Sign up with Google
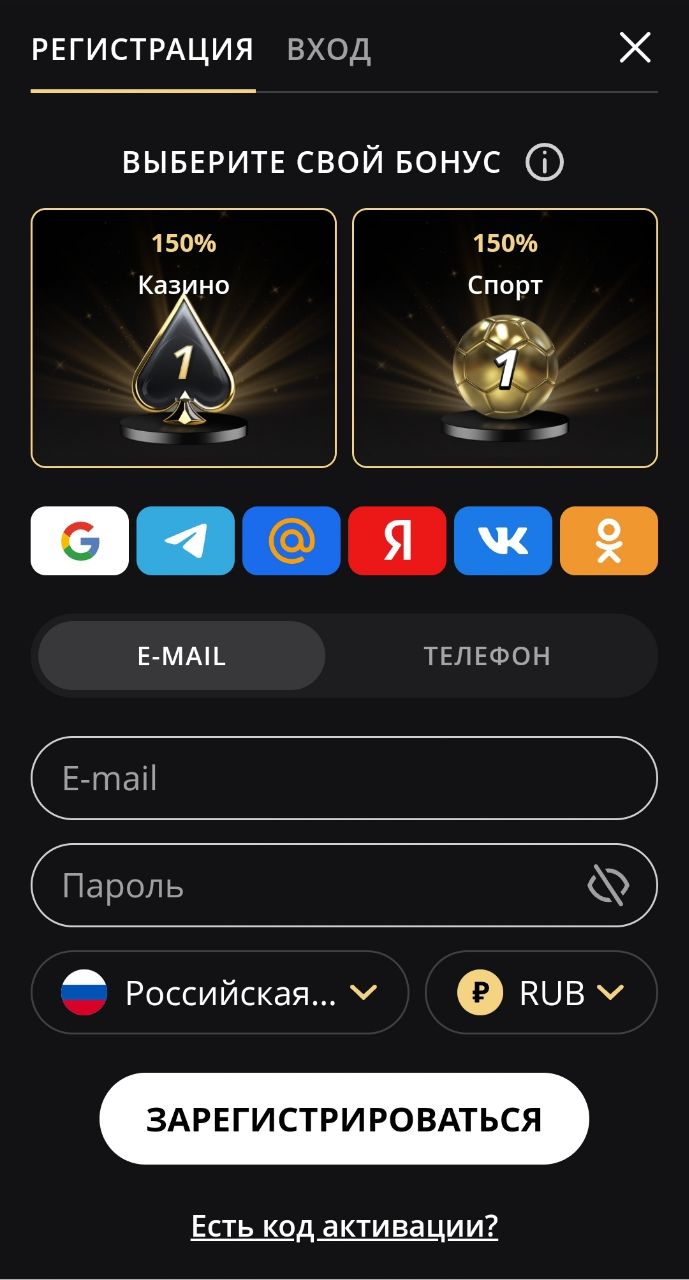The width and height of the screenshot is (689, 1280). [x=80, y=541]
